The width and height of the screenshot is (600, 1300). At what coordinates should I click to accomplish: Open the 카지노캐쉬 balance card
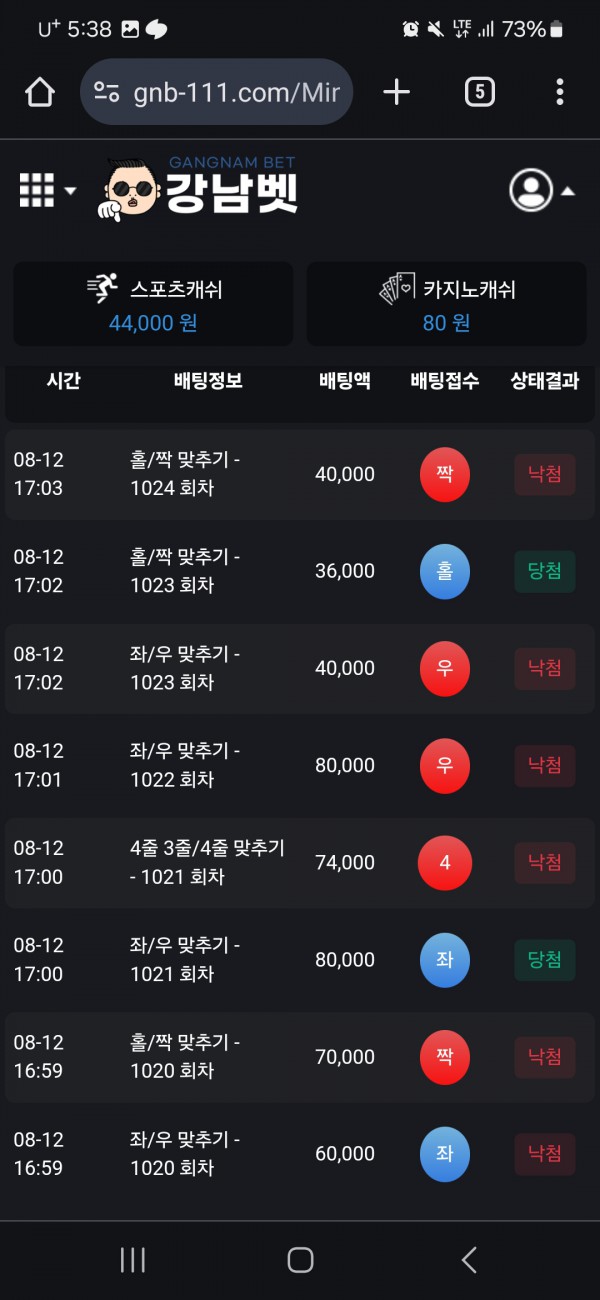pyautogui.click(x=446, y=304)
